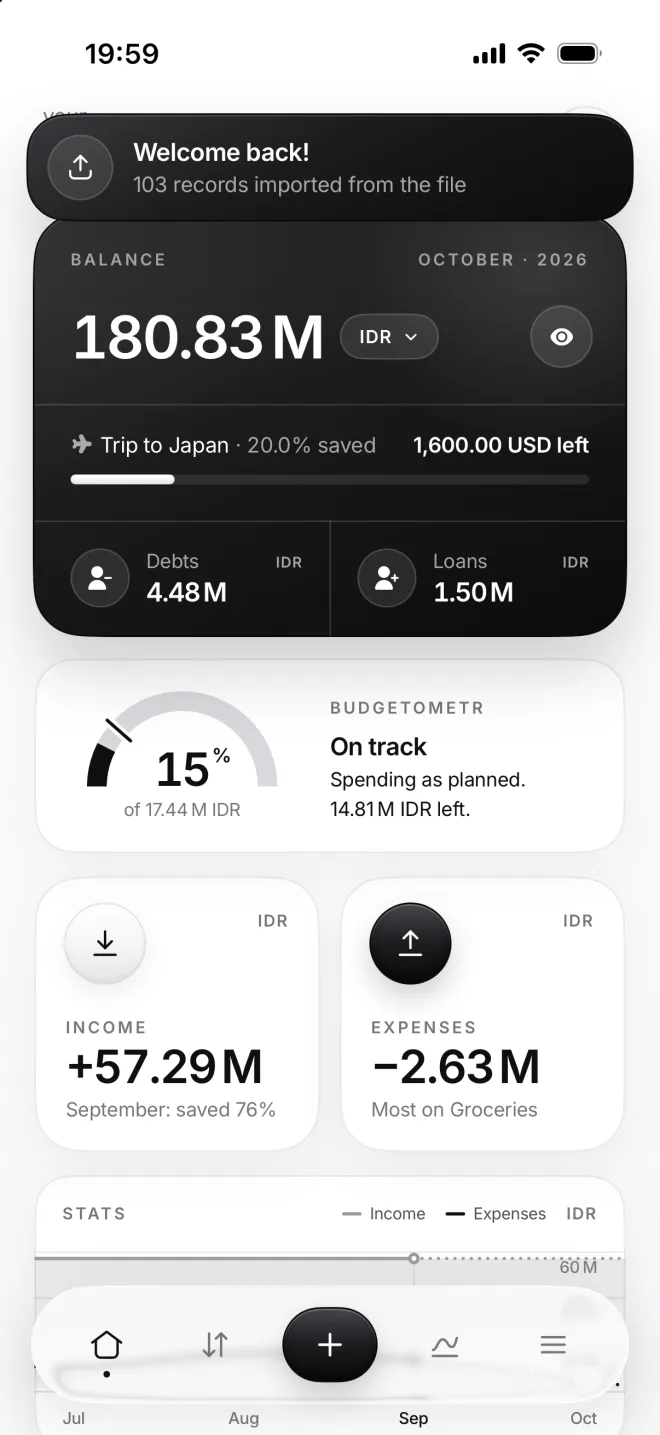Switch to the statistics chart tab
Image resolution: width=660 pixels, height=1435 pixels.
tap(445, 1345)
